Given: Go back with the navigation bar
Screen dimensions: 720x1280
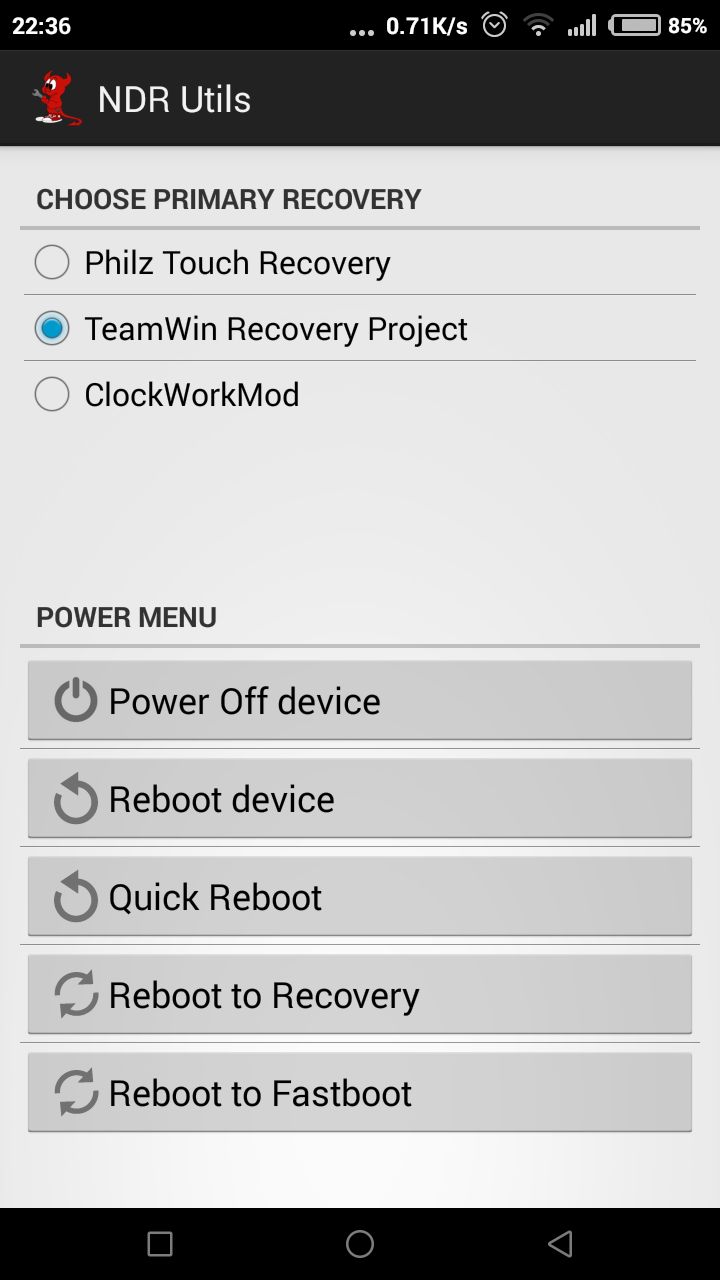Looking at the screenshot, I should 560,1244.
